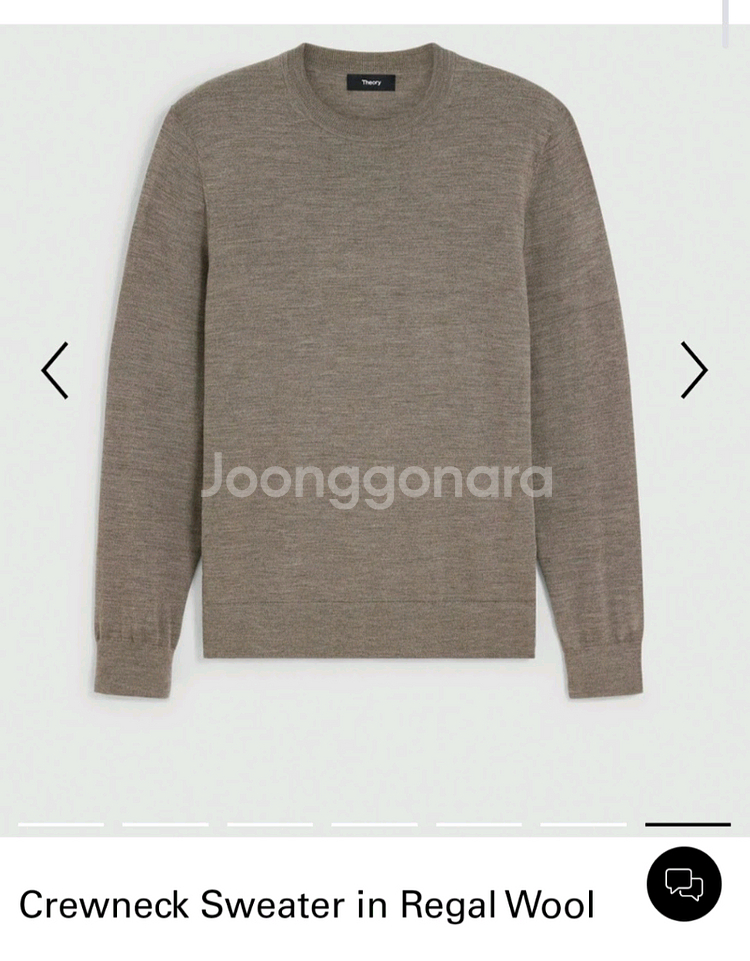
Task: Jump to the first image indicator
Action: tap(61, 824)
